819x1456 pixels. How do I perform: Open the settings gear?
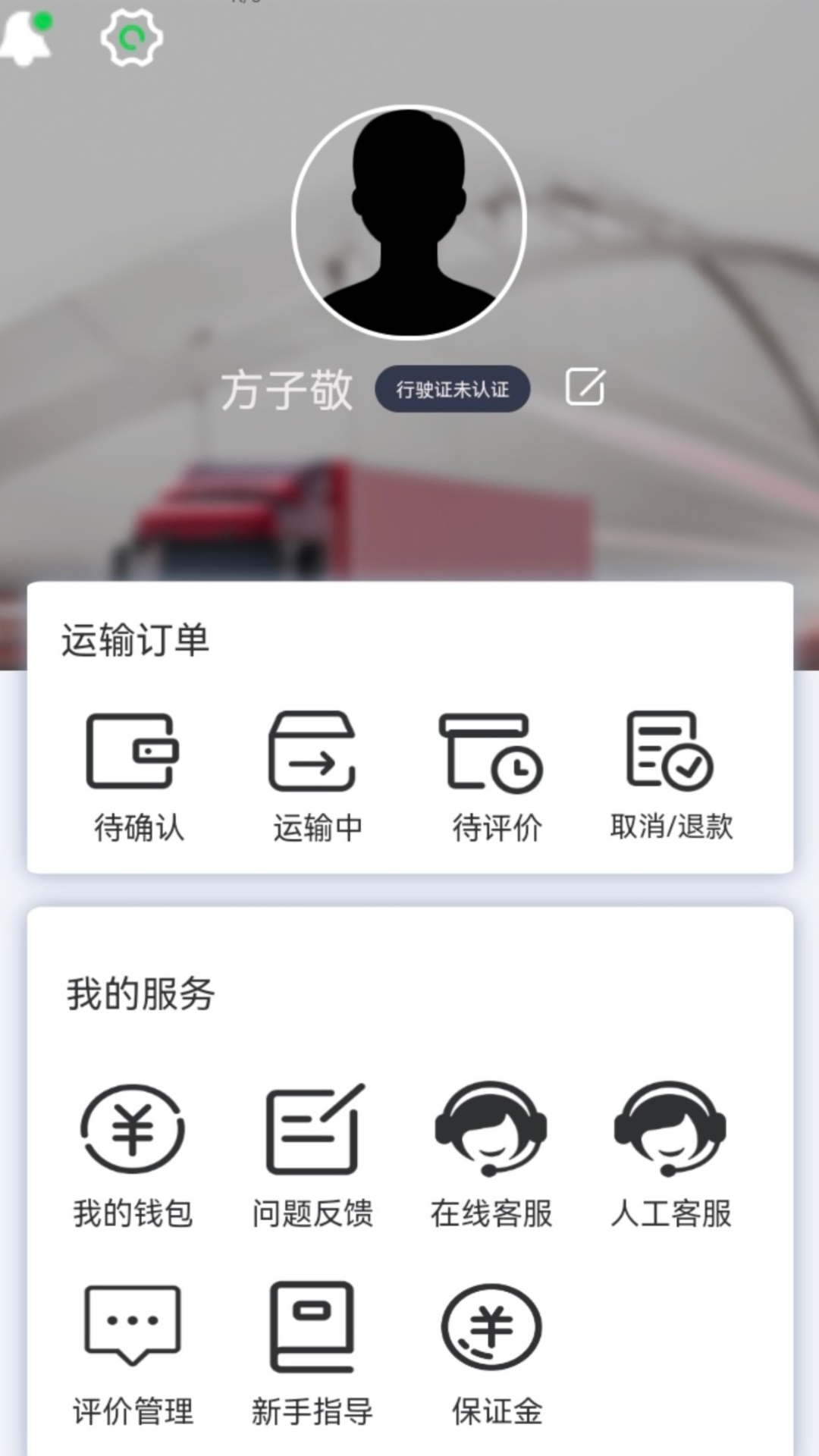[x=133, y=36]
